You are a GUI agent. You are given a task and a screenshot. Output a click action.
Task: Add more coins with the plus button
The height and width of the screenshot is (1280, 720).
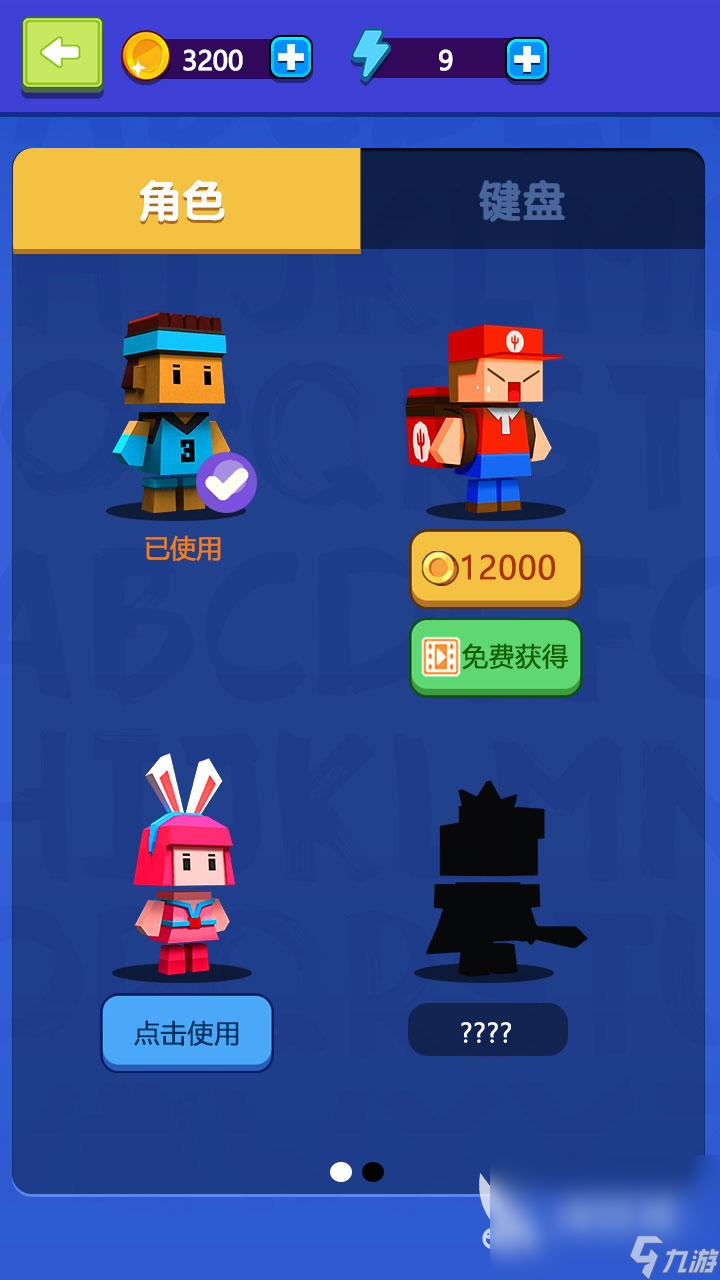(x=291, y=59)
